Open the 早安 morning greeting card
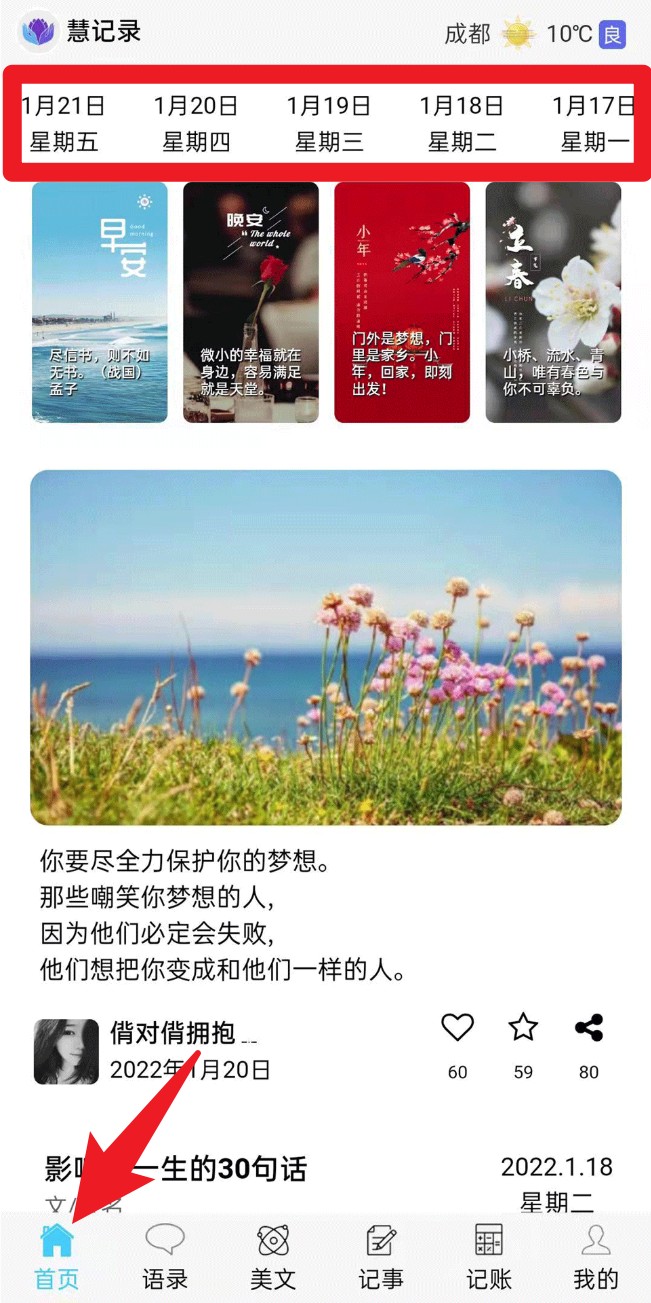Screen dimensions: 651x1303 click(x=100, y=302)
